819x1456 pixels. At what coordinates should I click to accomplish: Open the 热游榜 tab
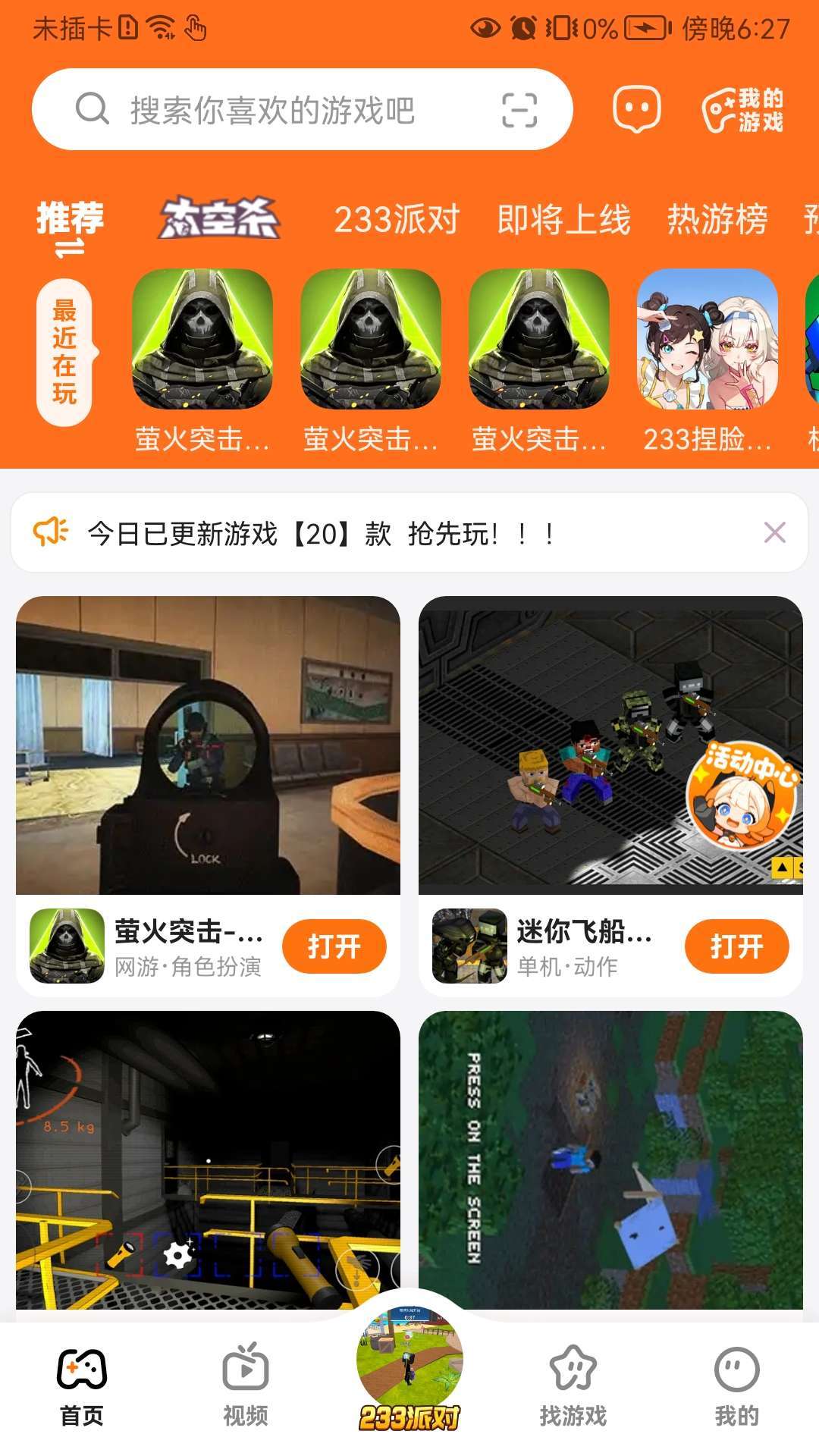point(717,220)
